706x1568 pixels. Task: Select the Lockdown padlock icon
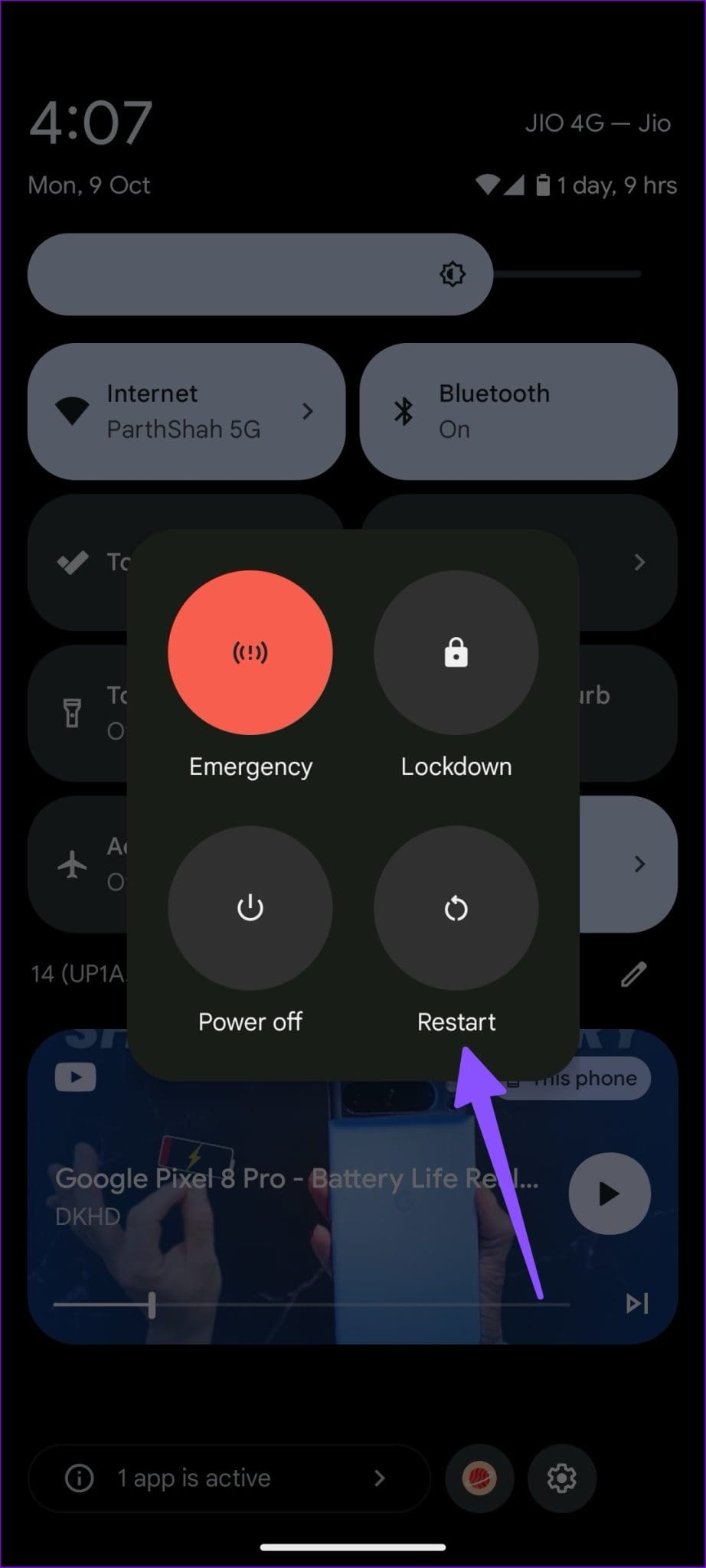pyautogui.click(x=455, y=652)
